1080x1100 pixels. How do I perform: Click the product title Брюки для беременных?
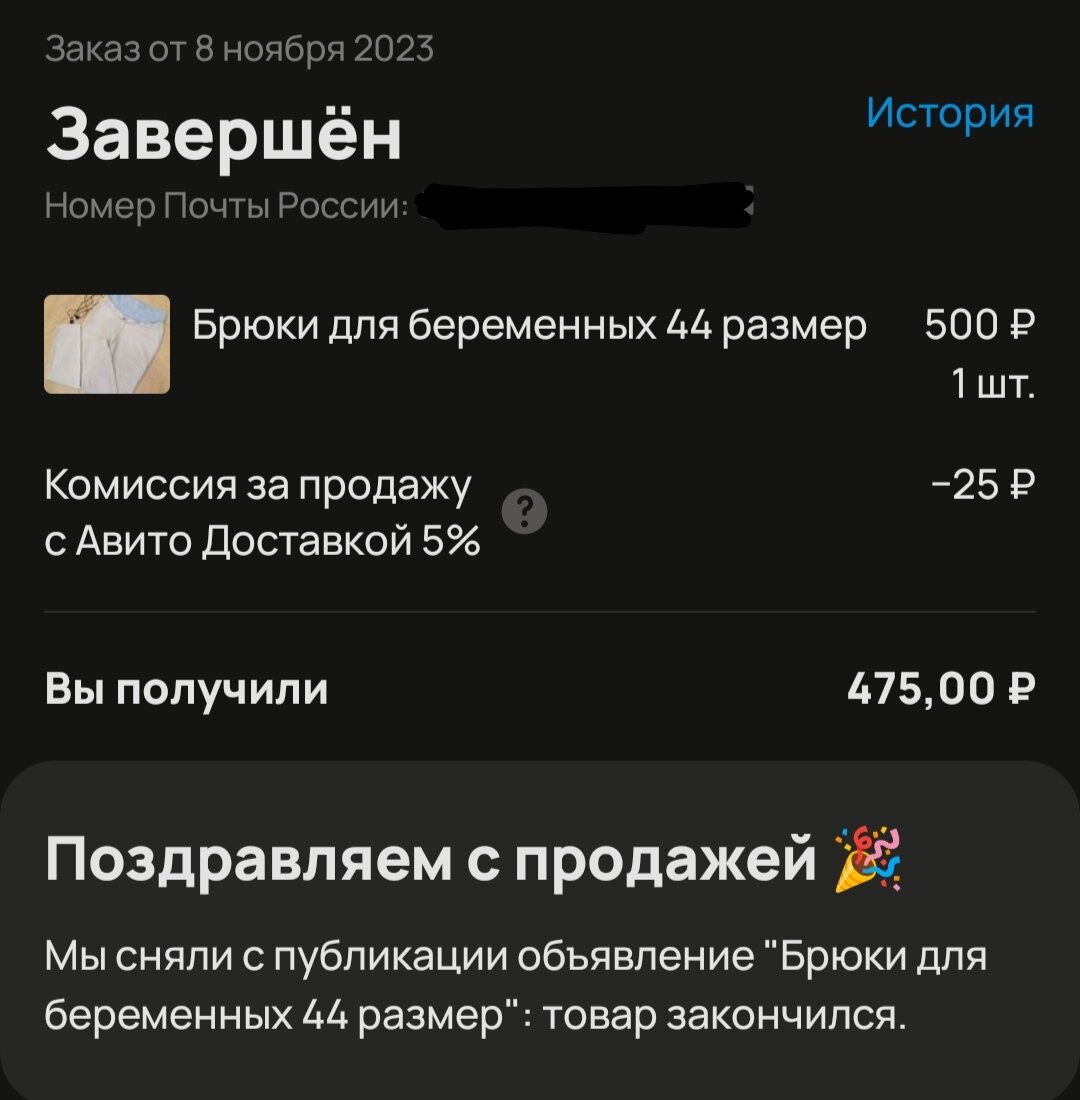pyautogui.click(x=530, y=324)
